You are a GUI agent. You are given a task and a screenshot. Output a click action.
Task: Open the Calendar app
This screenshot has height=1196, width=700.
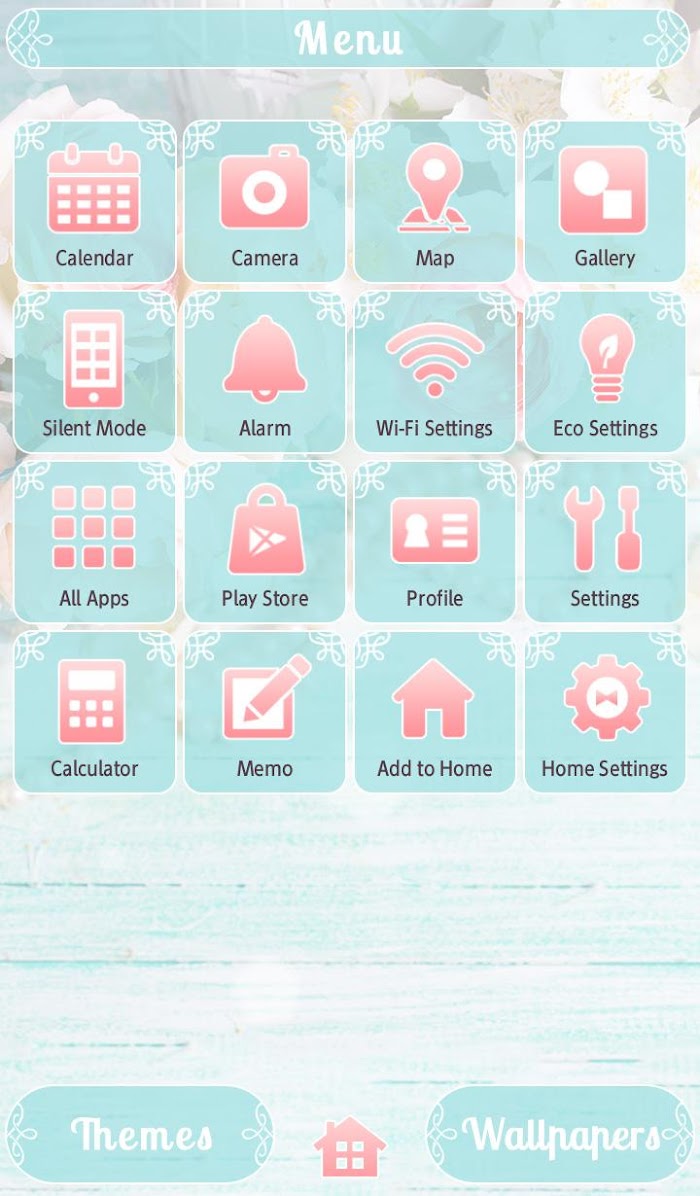[x=95, y=202]
